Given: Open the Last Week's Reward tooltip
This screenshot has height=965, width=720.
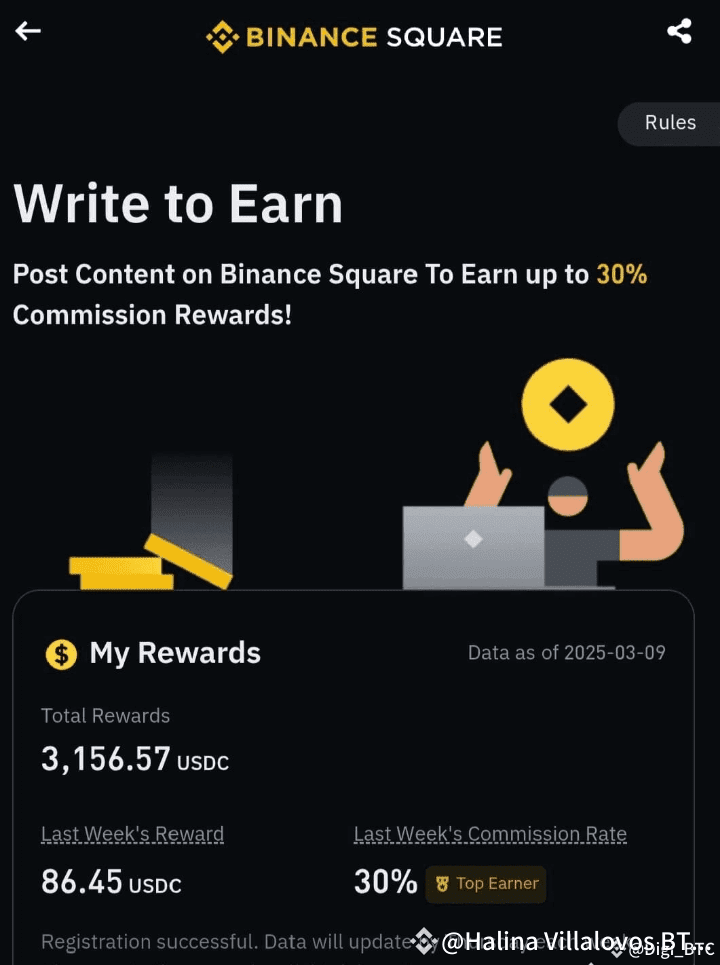Looking at the screenshot, I should point(132,833).
